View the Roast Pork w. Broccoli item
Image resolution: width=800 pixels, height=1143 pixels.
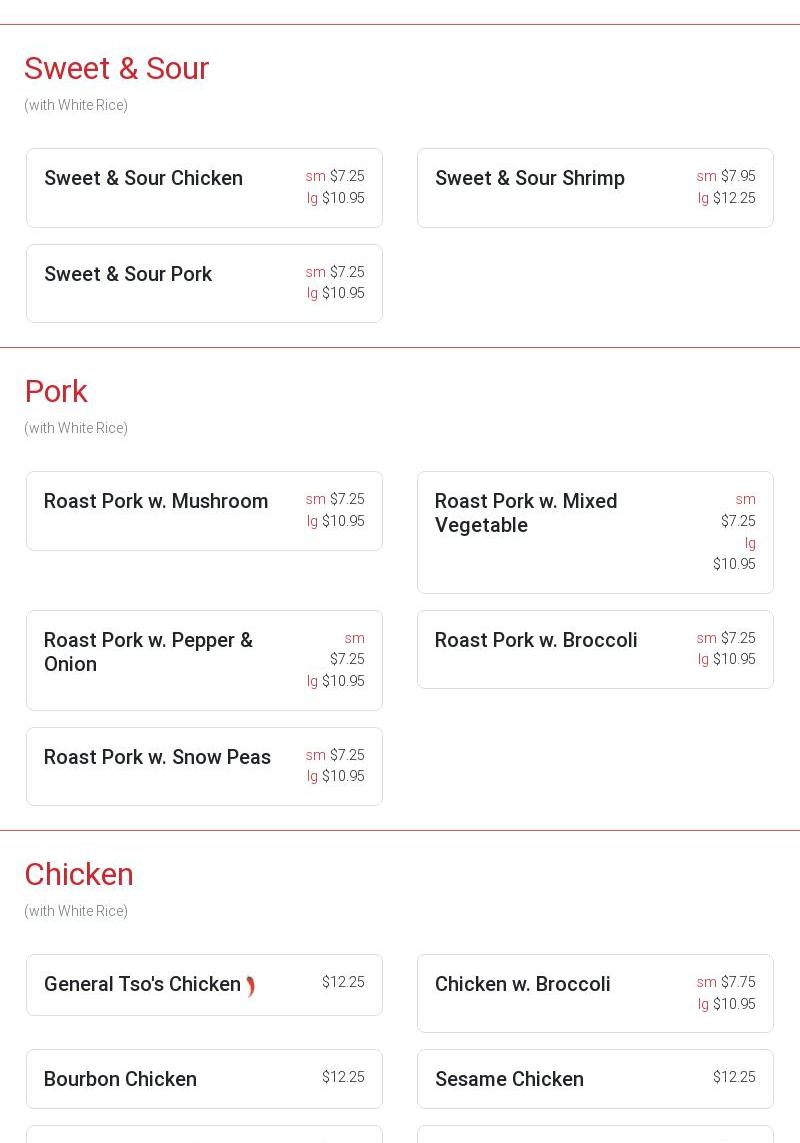coord(595,649)
